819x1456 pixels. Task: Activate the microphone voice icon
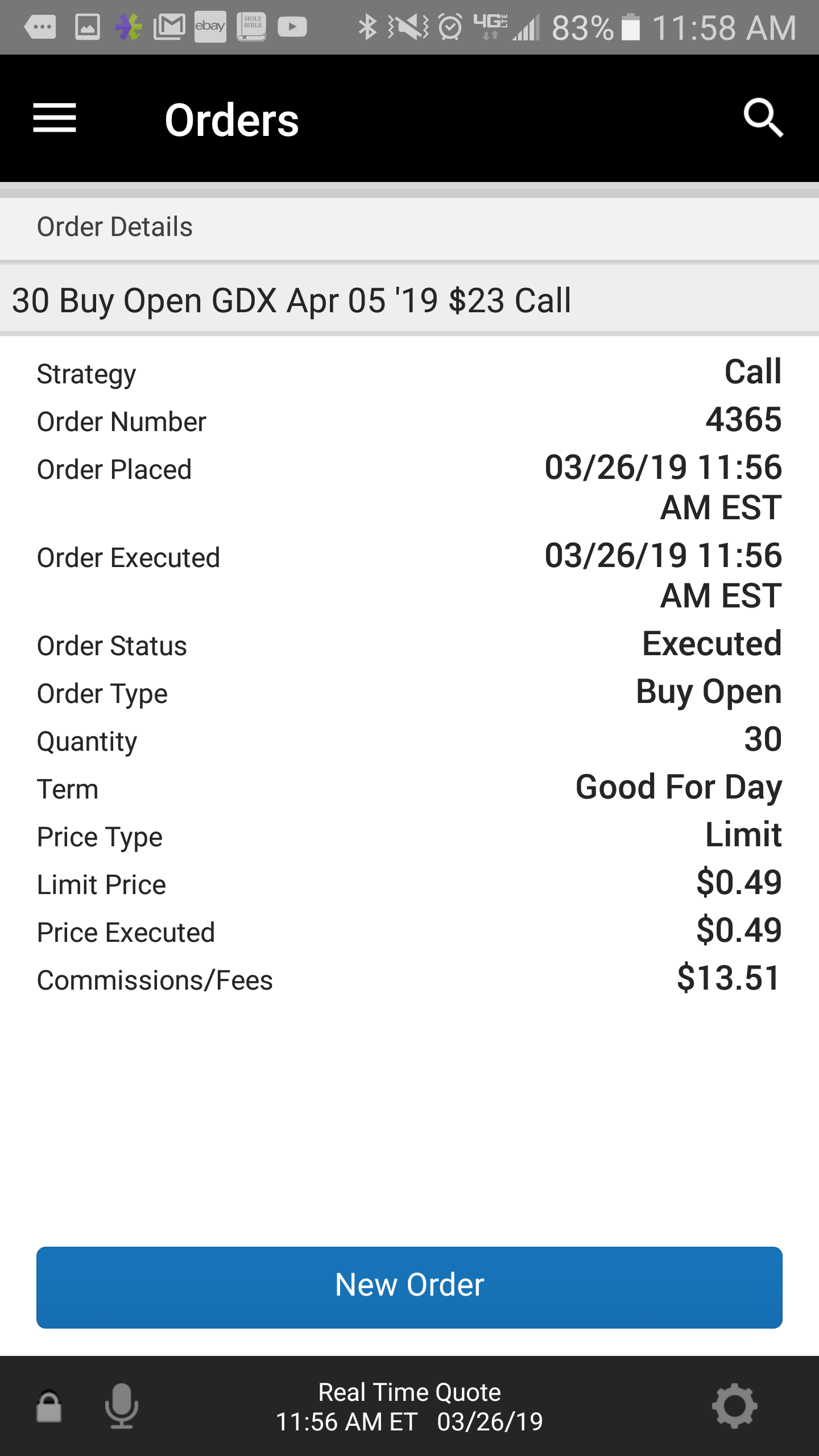121,1406
